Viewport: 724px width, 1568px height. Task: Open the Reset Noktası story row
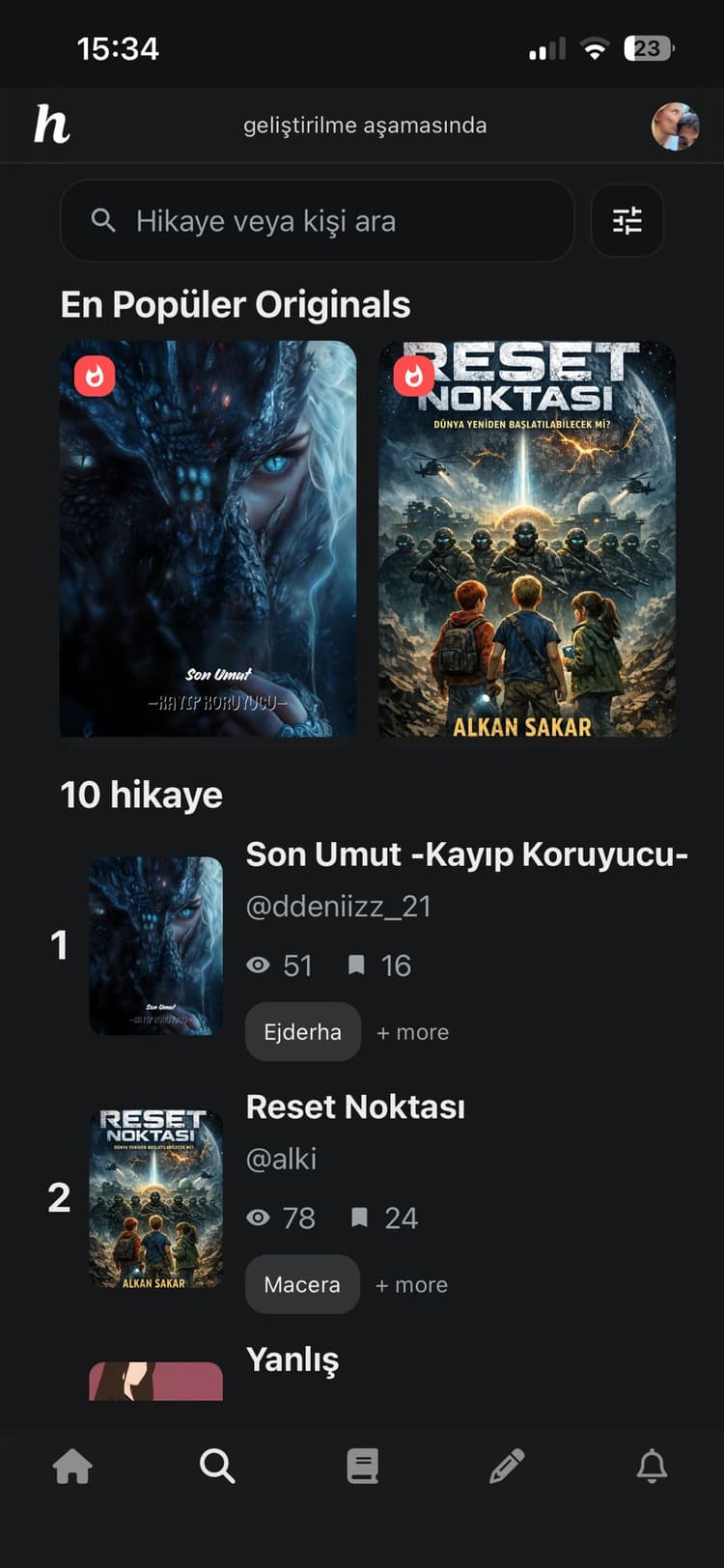point(355,1107)
